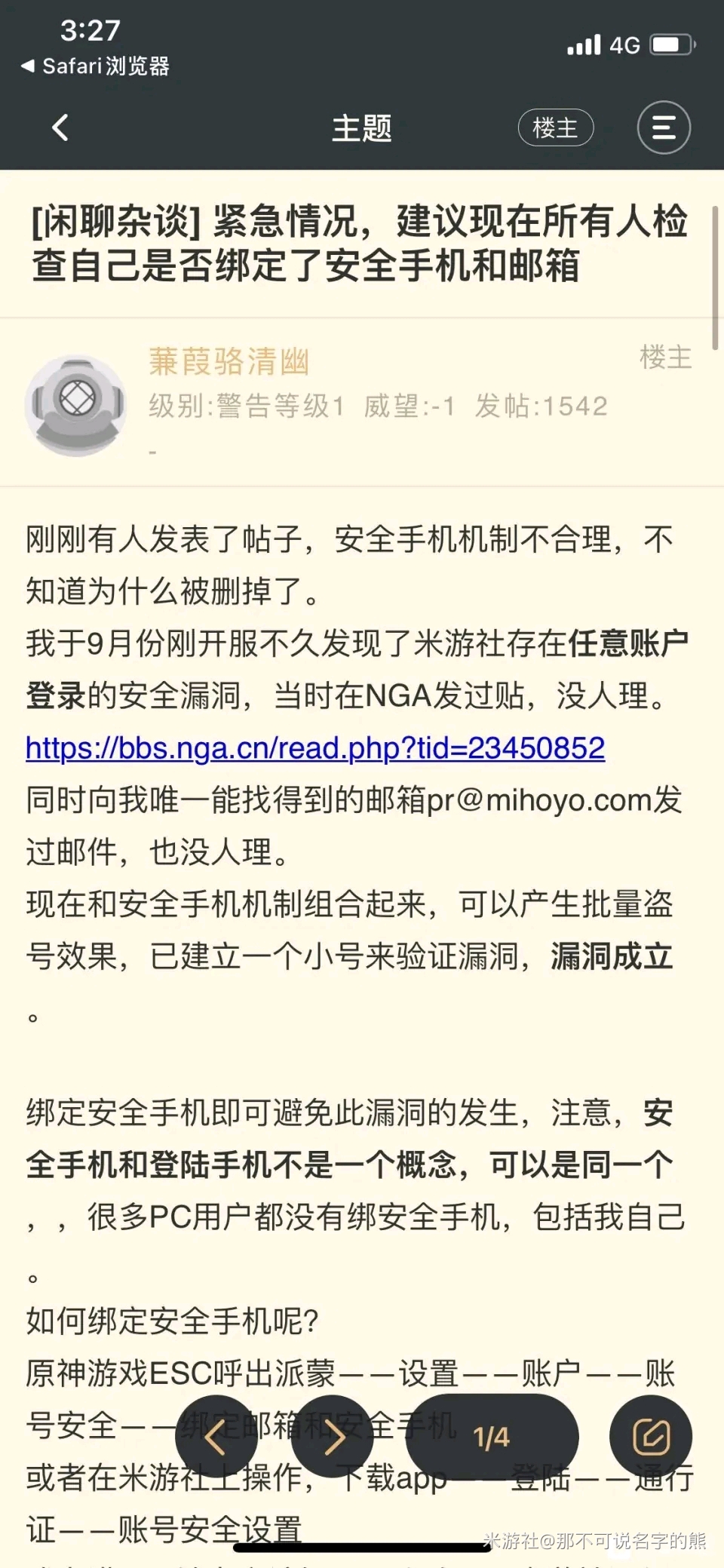The width and height of the screenshot is (724, 1568).
Task: Open profile avatar of 蒹葭骆清幽
Action: click(75, 405)
